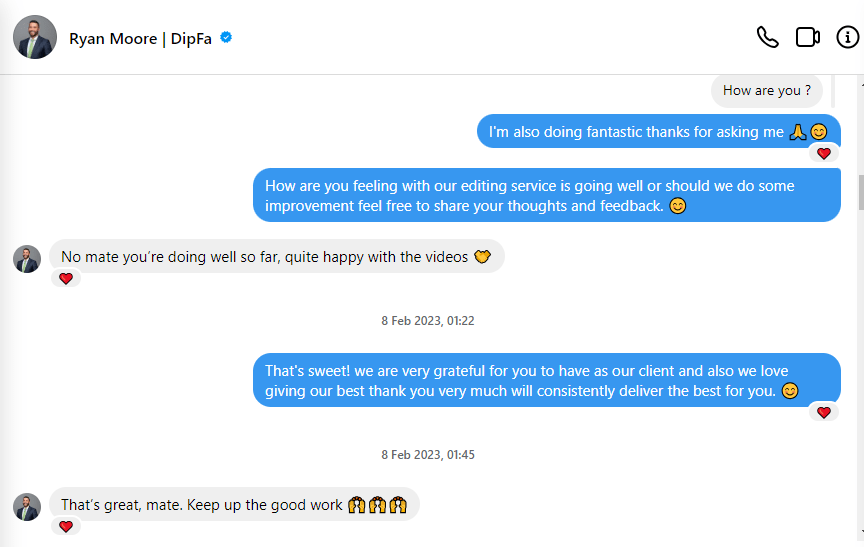The width and height of the screenshot is (864, 547).
Task: Tap heart reaction under 'No mate you're doing well'
Action: [x=66, y=279]
